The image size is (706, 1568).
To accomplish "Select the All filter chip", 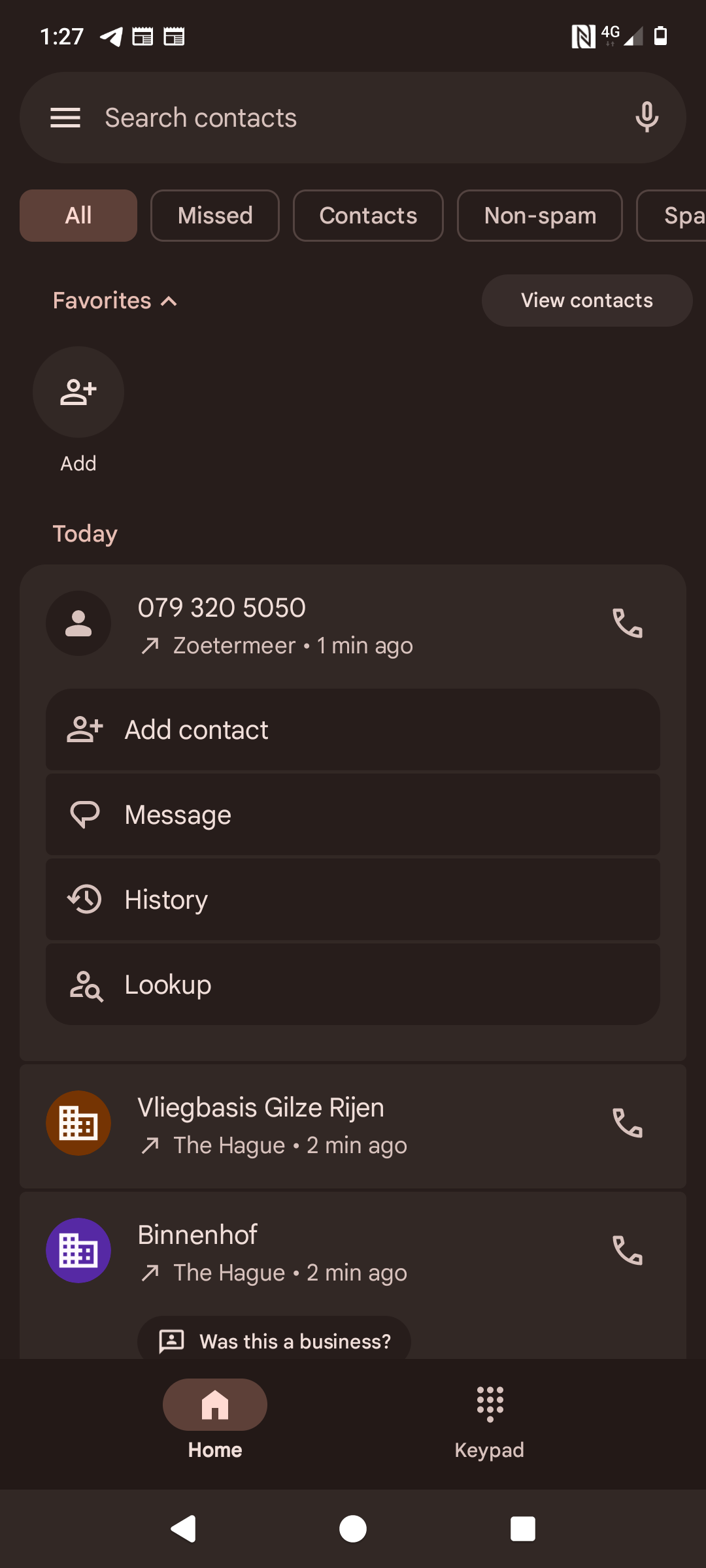I will click(x=78, y=216).
